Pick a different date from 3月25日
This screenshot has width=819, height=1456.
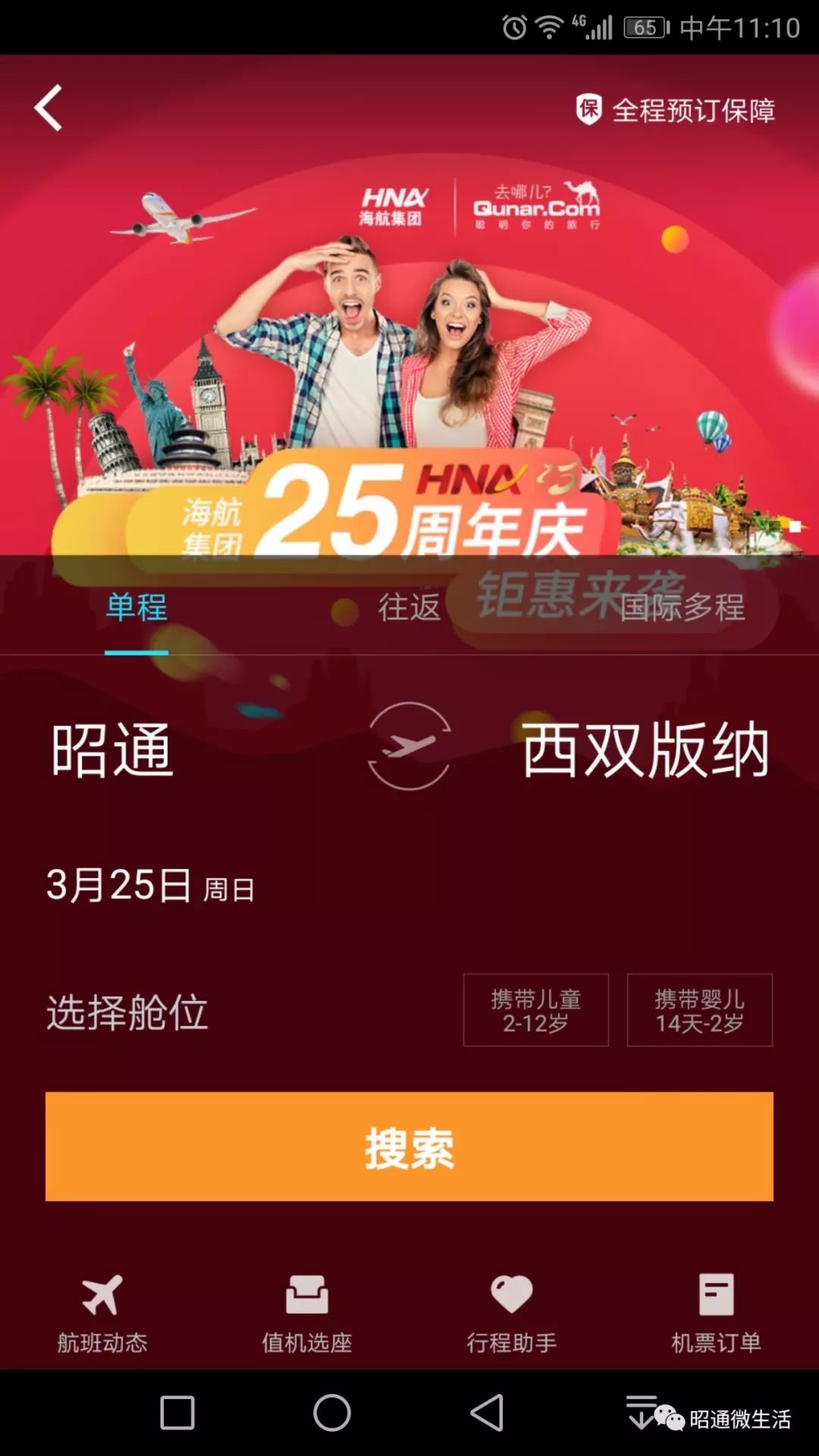[x=150, y=885]
